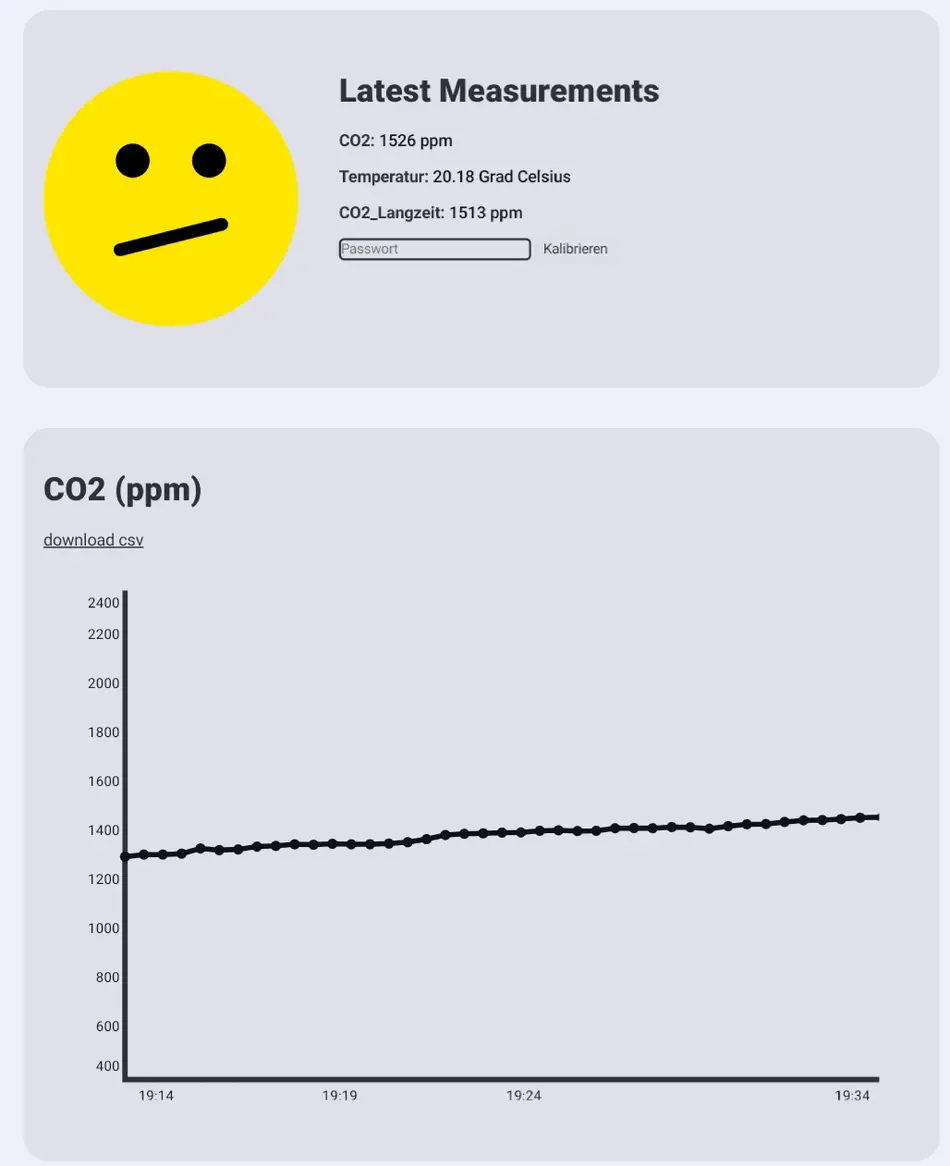Image resolution: width=950 pixels, height=1166 pixels.
Task: Open the download csv link
Action: click(x=93, y=540)
